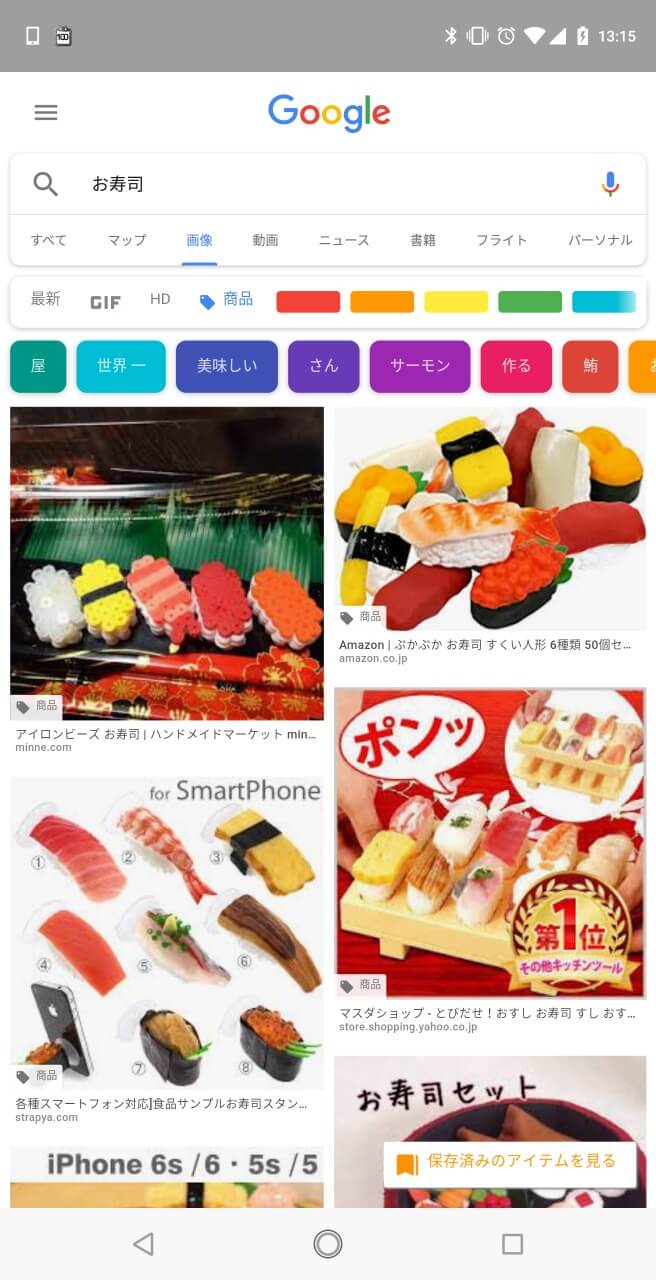Image resolution: width=656 pixels, height=1280 pixels.
Task: Select the 美味しい suggestion chip
Action: 227,366
